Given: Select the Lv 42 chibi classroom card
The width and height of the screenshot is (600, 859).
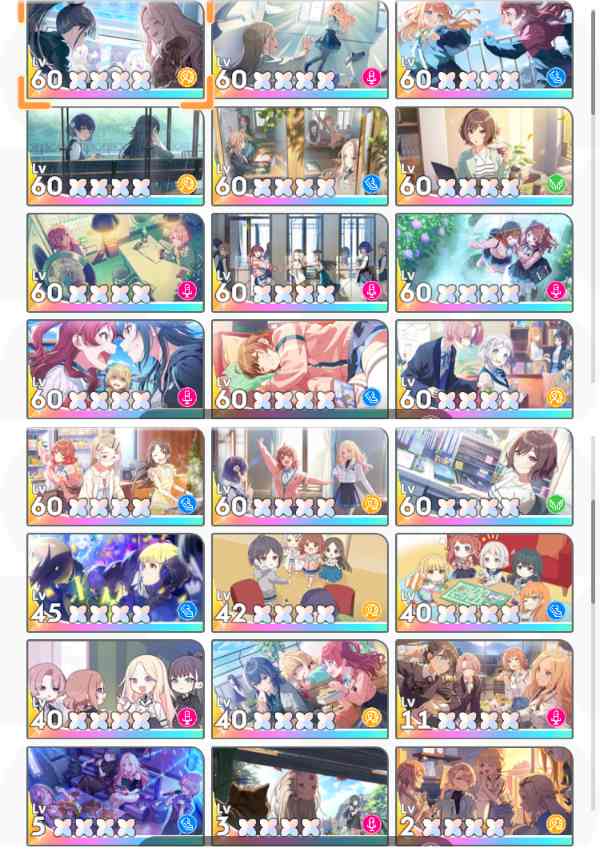Looking at the screenshot, I should [299, 582].
